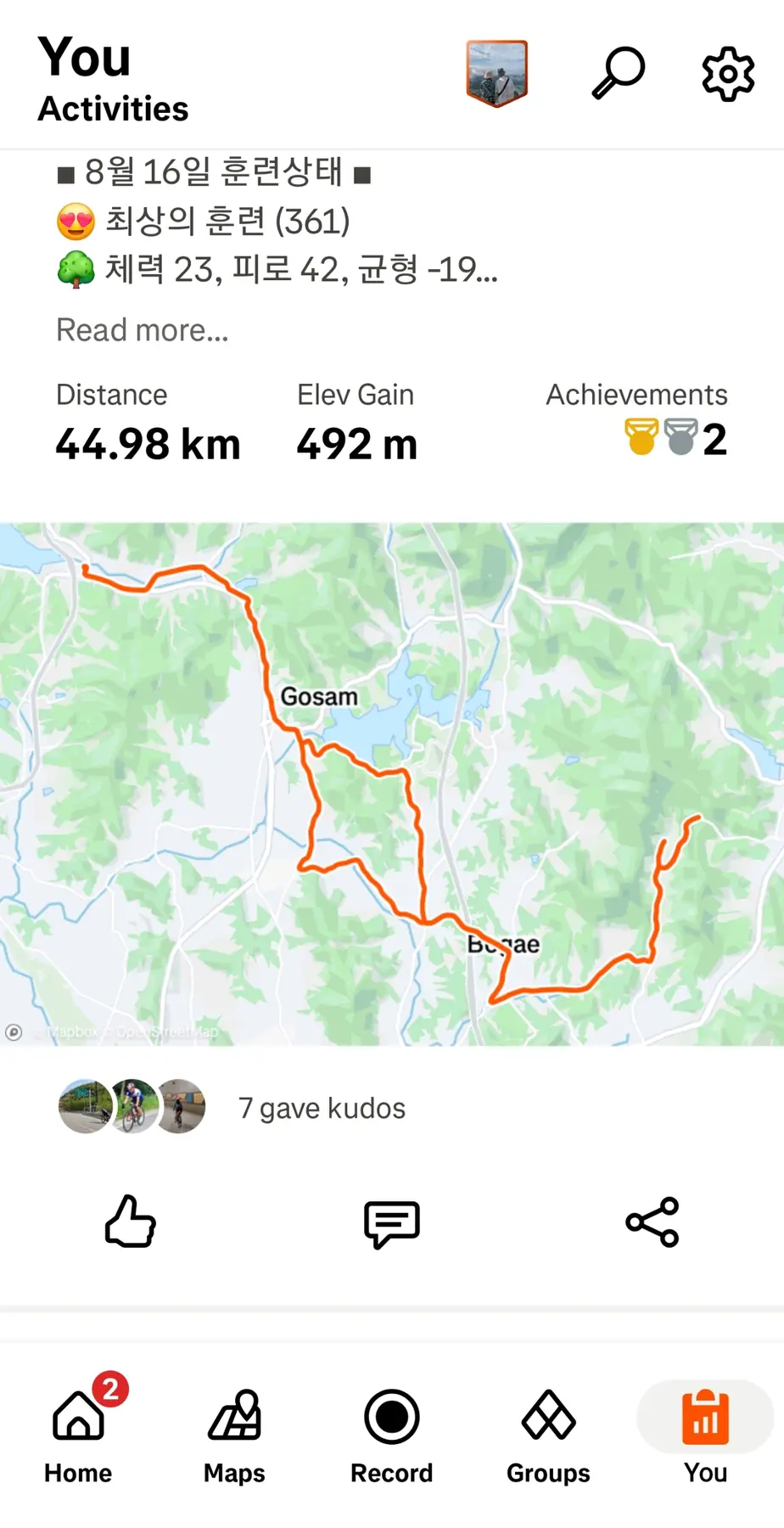The image size is (784, 1528).
Task: Open settings gear icon
Action: [x=728, y=75]
